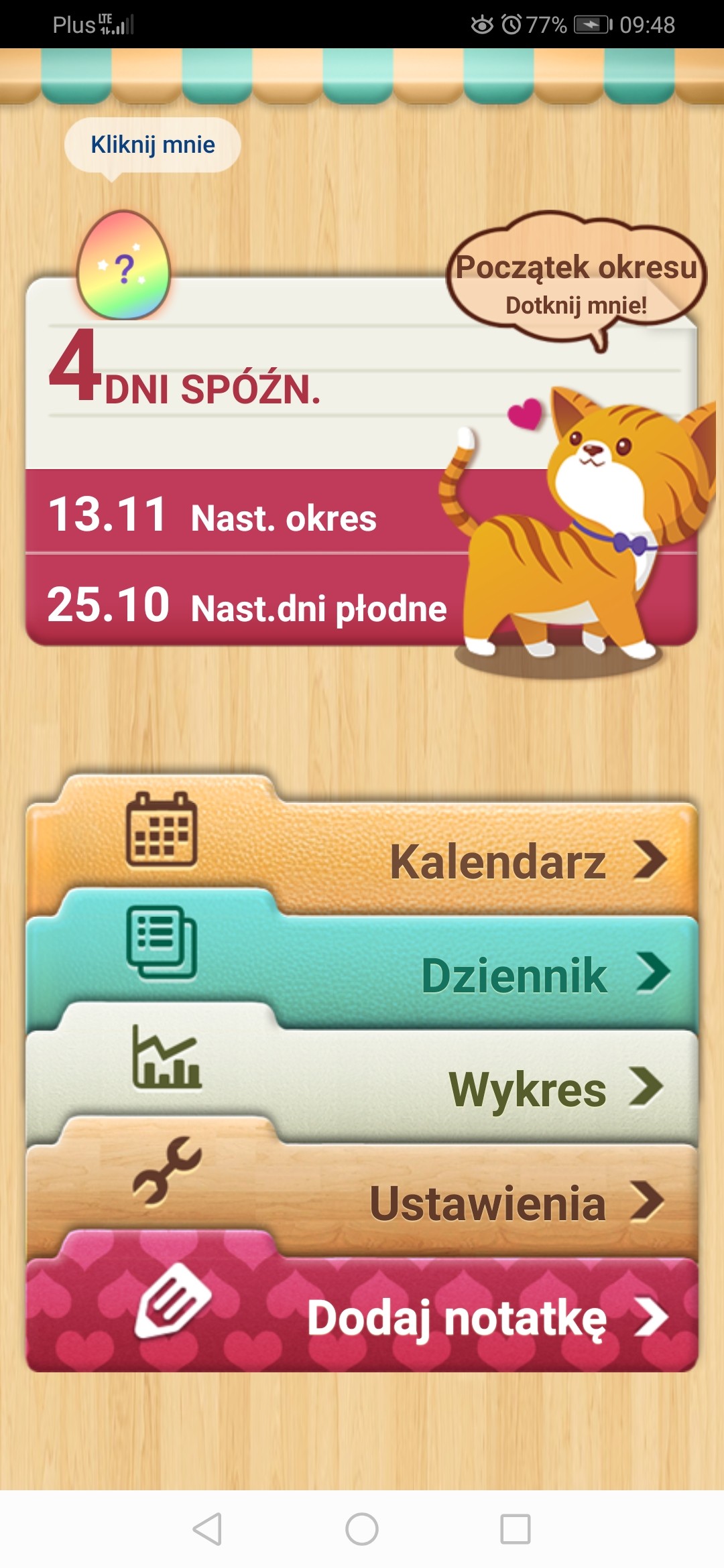Go back with the system back button

(x=208, y=1529)
